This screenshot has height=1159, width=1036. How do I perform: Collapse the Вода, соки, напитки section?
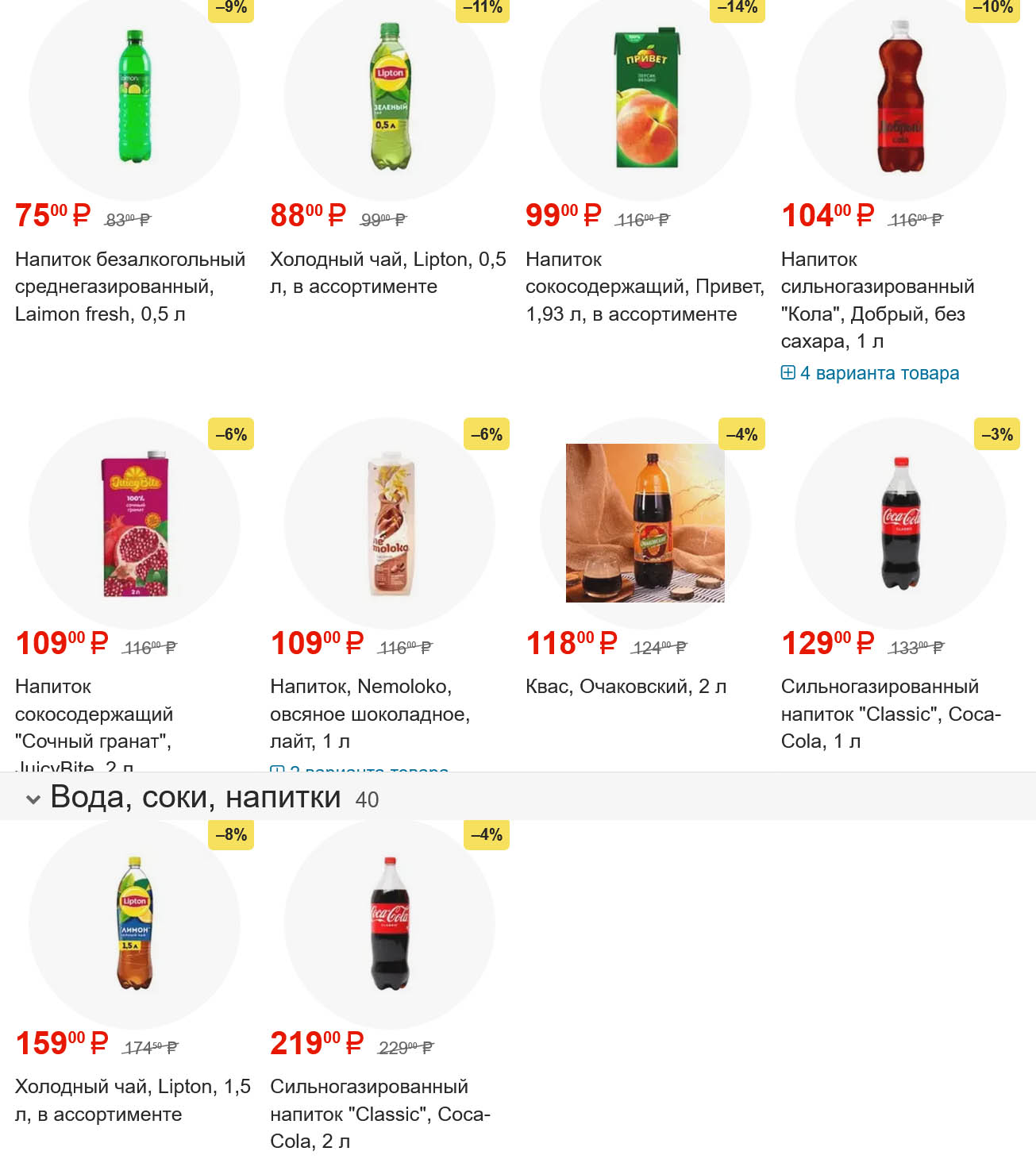[33, 799]
